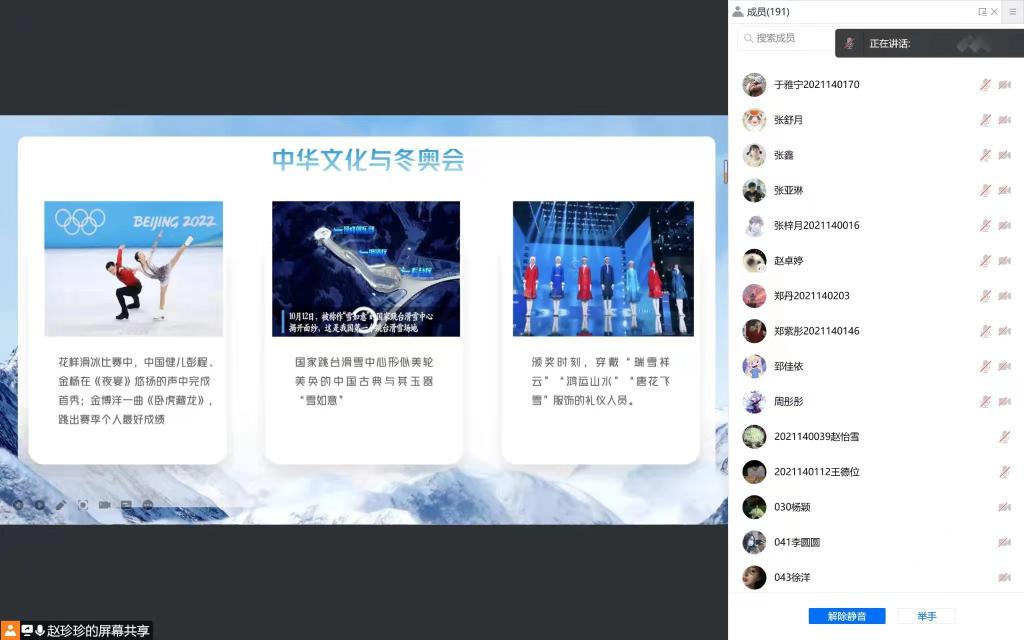Select member 周彤彤
Screen dimensions: 1024x640
[788, 401]
